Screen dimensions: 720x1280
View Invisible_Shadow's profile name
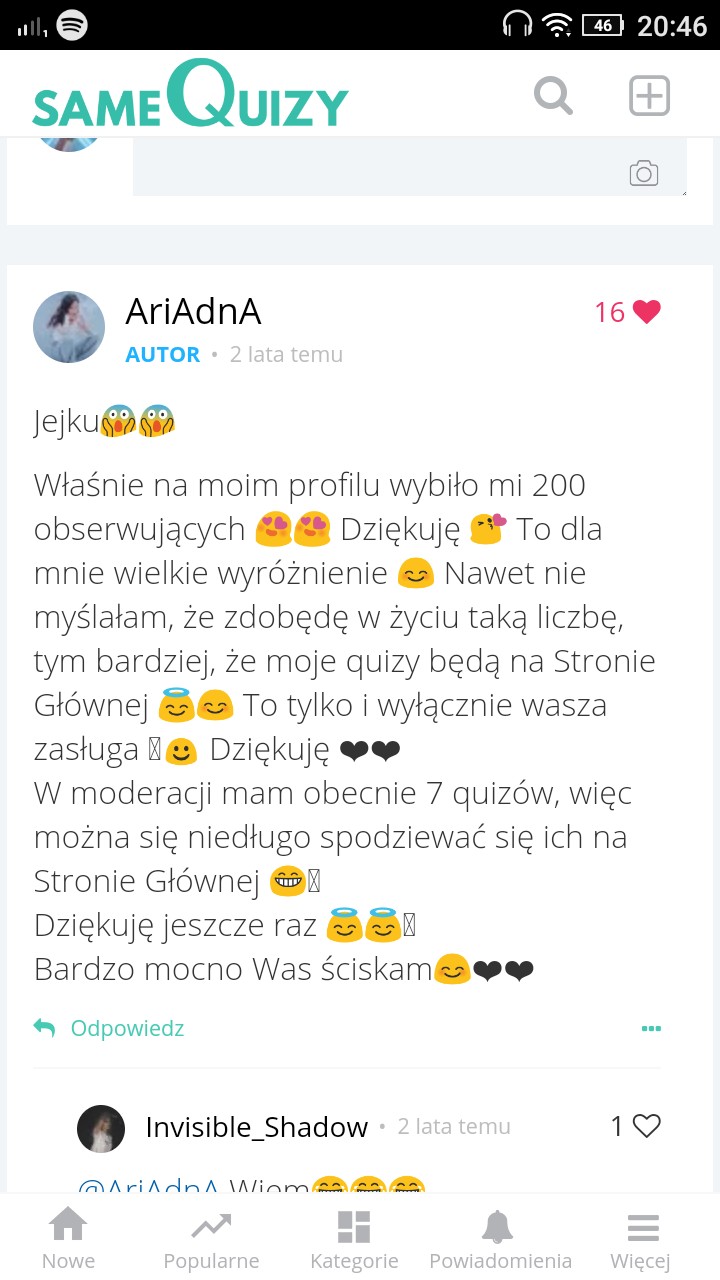(257, 1127)
